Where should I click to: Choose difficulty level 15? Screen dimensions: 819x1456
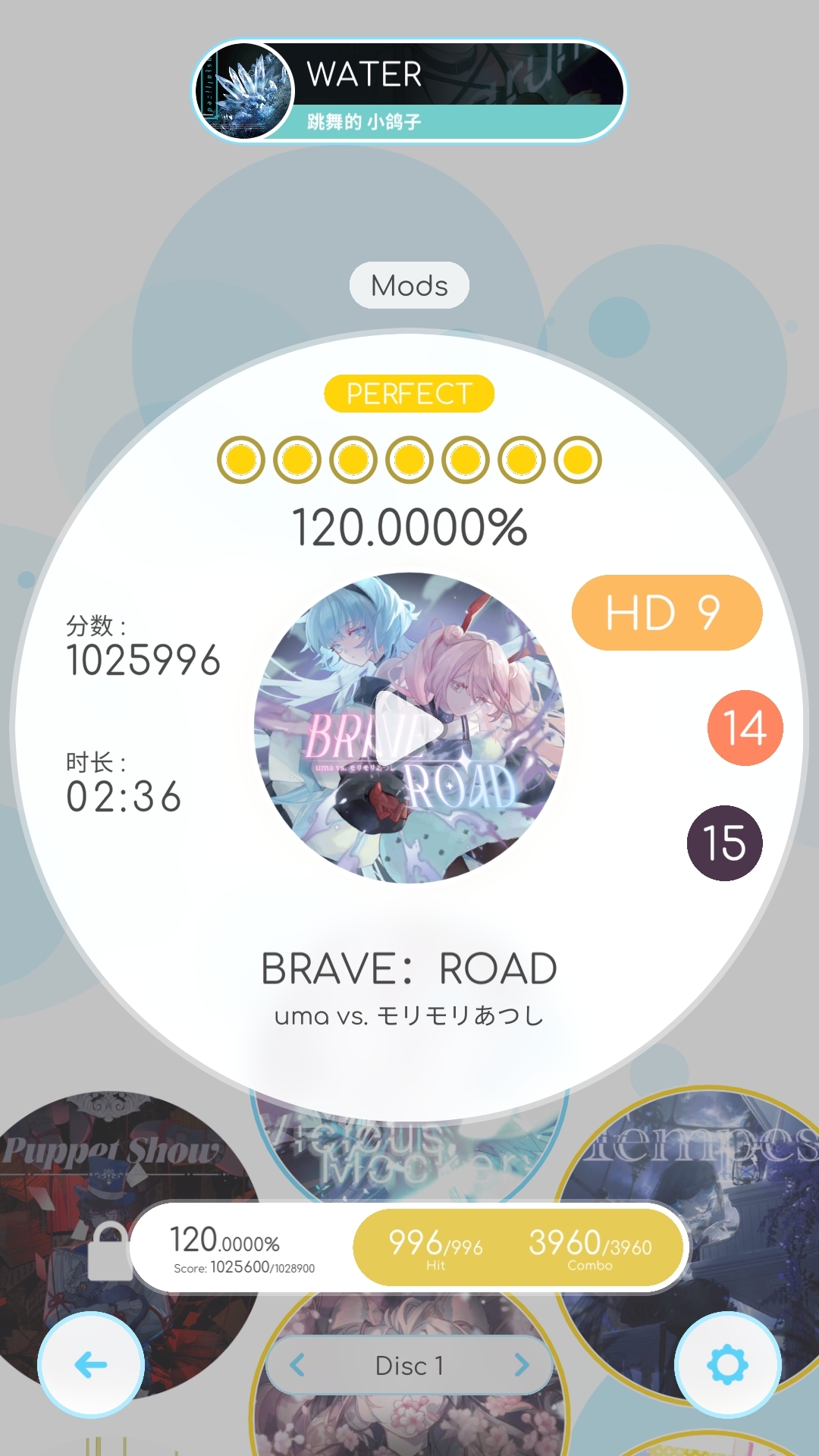(x=724, y=843)
